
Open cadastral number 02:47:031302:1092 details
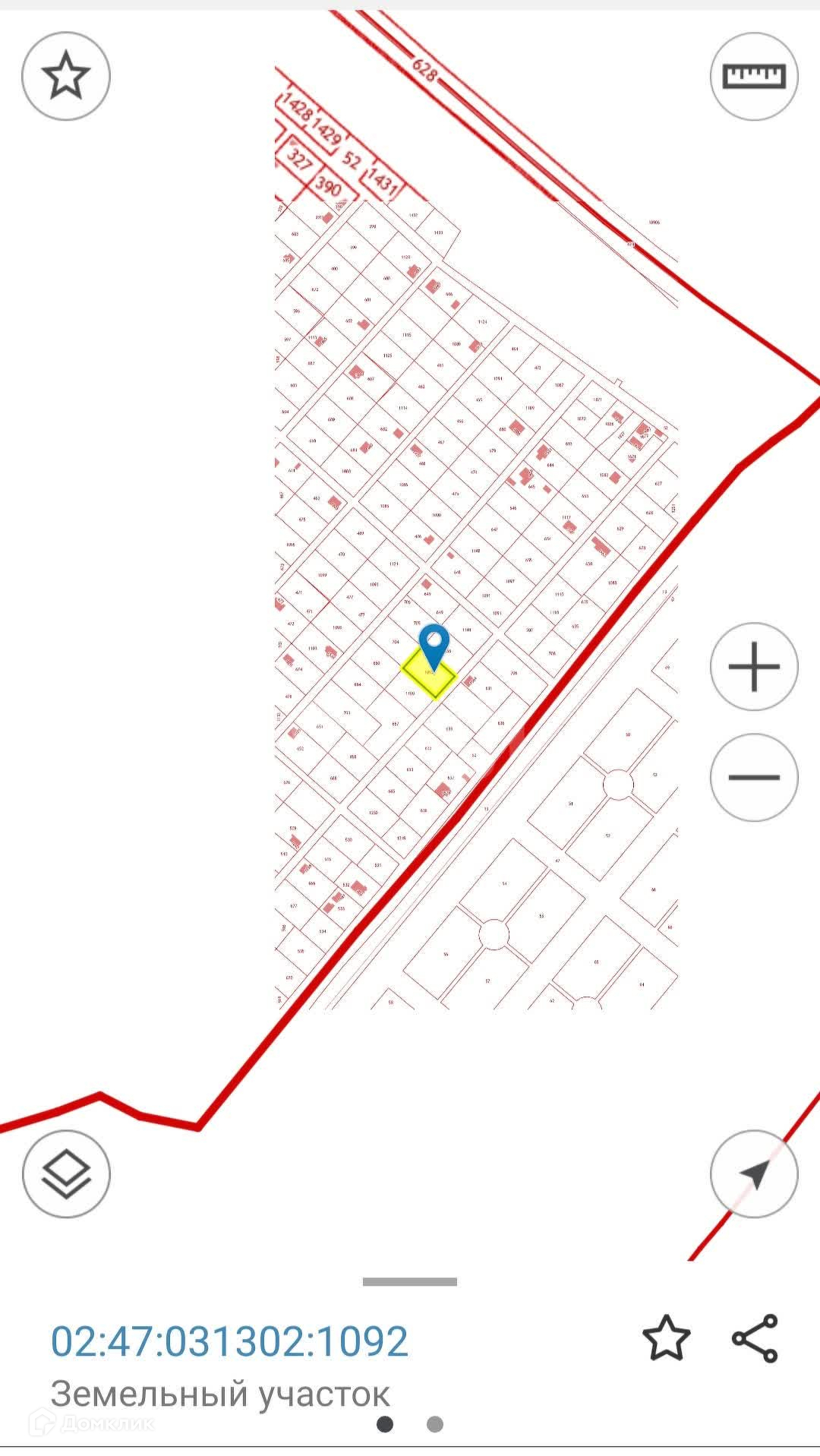229,1341
